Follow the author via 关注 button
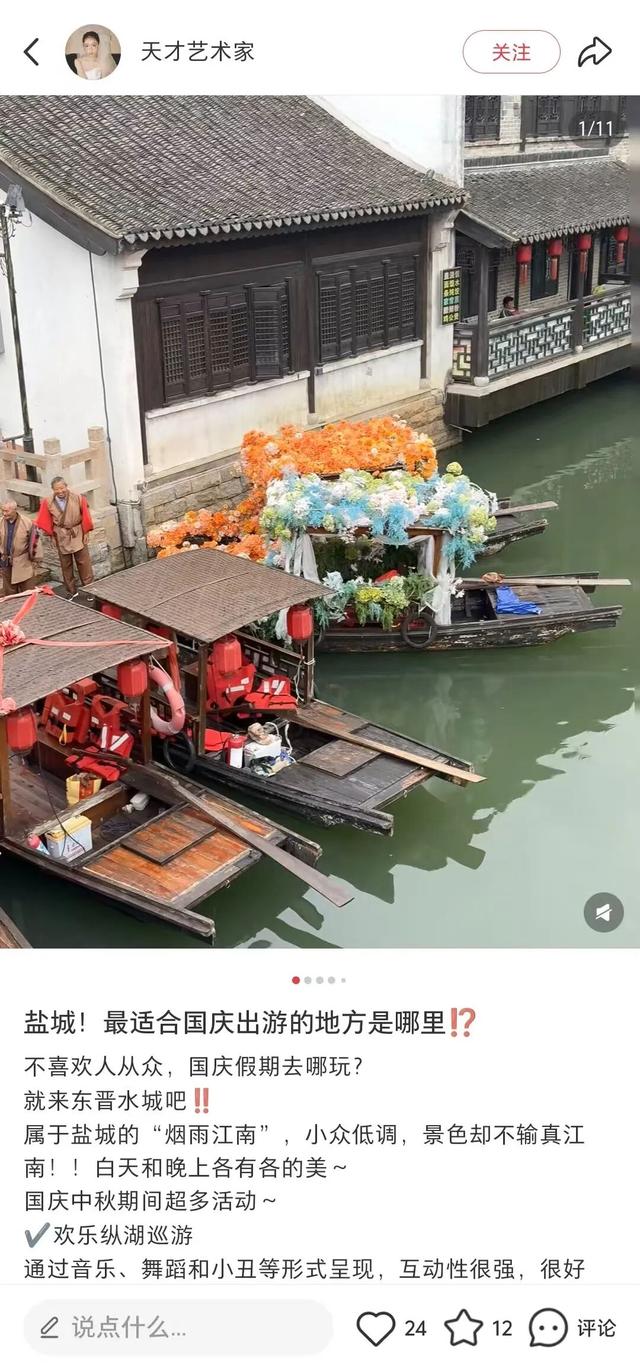Image resolution: width=640 pixels, height=1371 pixels. tap(511, 52)
